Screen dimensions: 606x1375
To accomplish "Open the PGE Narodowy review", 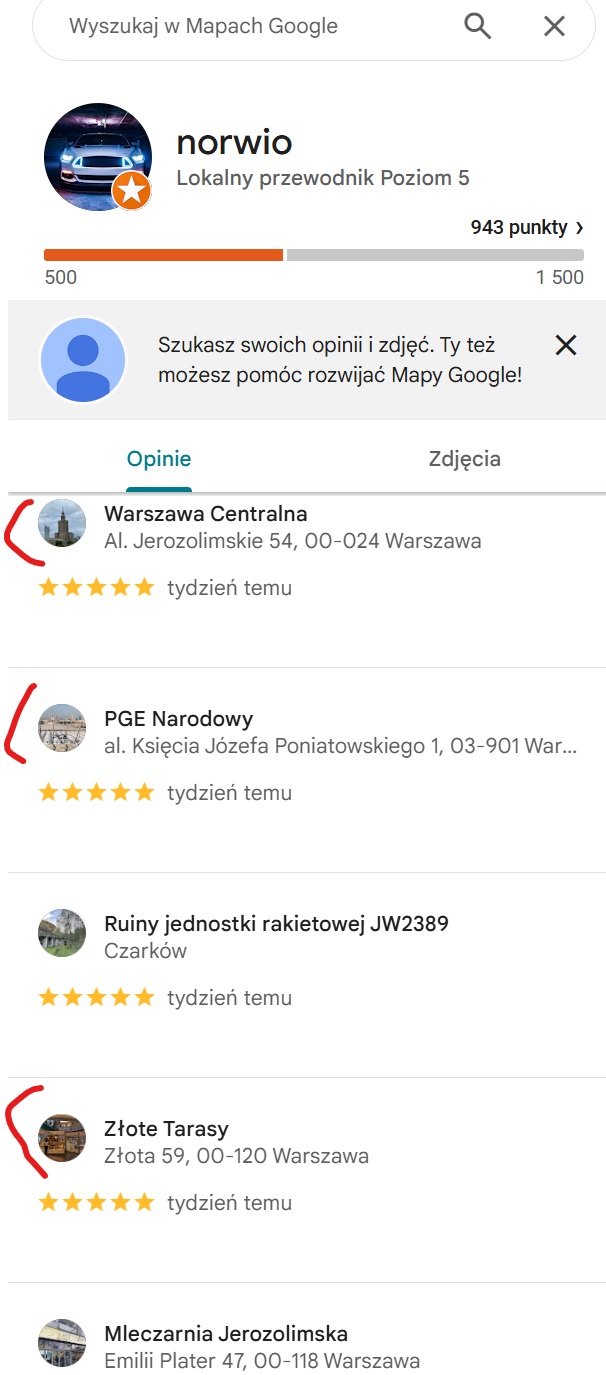I will click(179, 719).
